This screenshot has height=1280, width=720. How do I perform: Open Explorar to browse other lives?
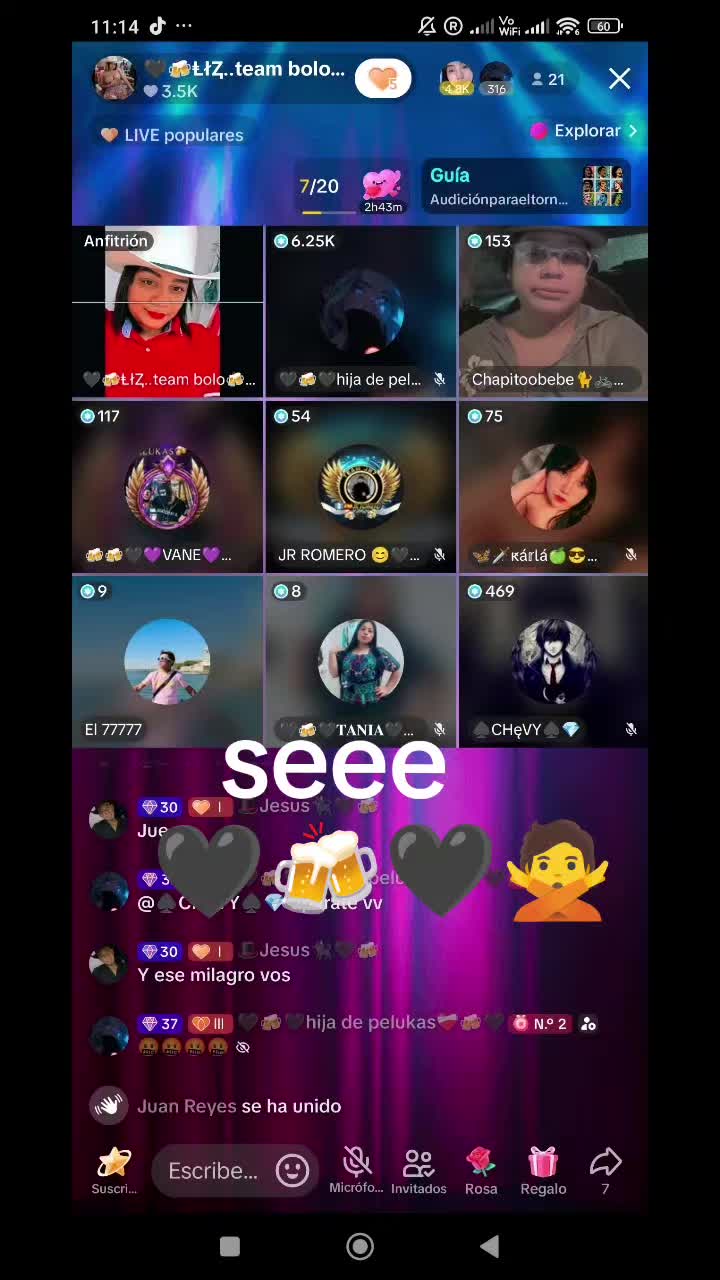[584, 131]
